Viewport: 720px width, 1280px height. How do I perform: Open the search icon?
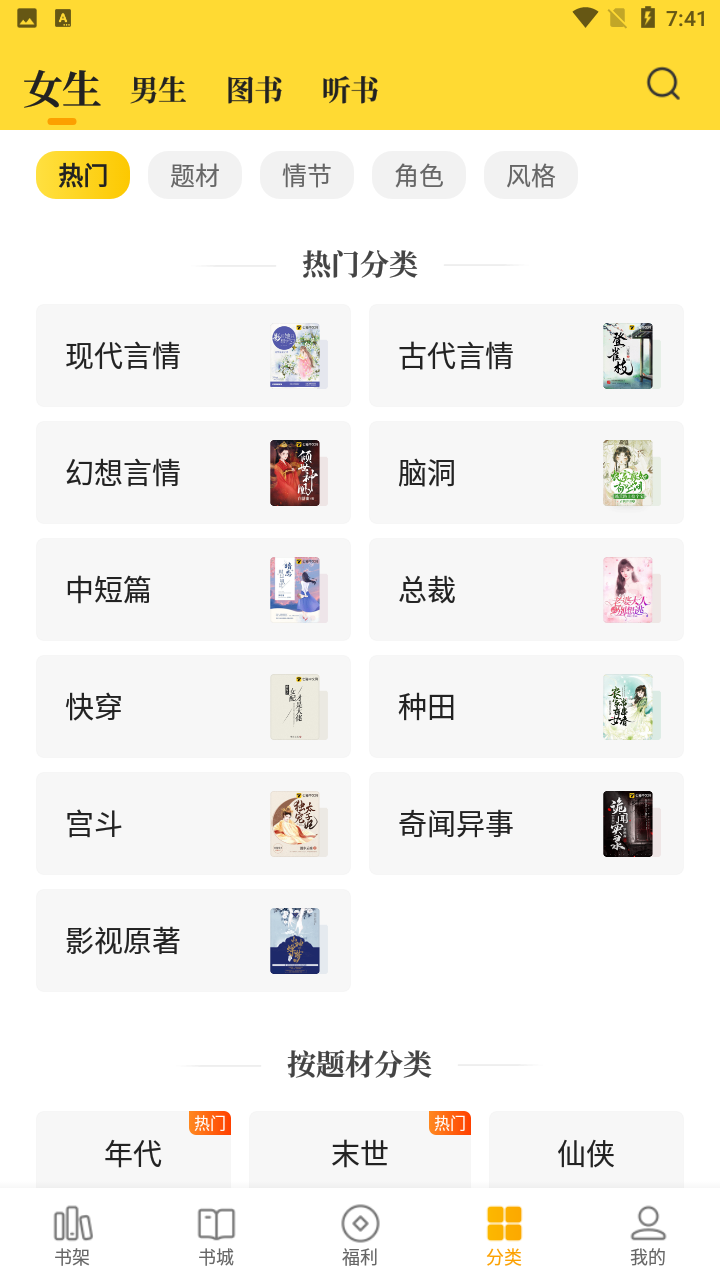point(663,85)
